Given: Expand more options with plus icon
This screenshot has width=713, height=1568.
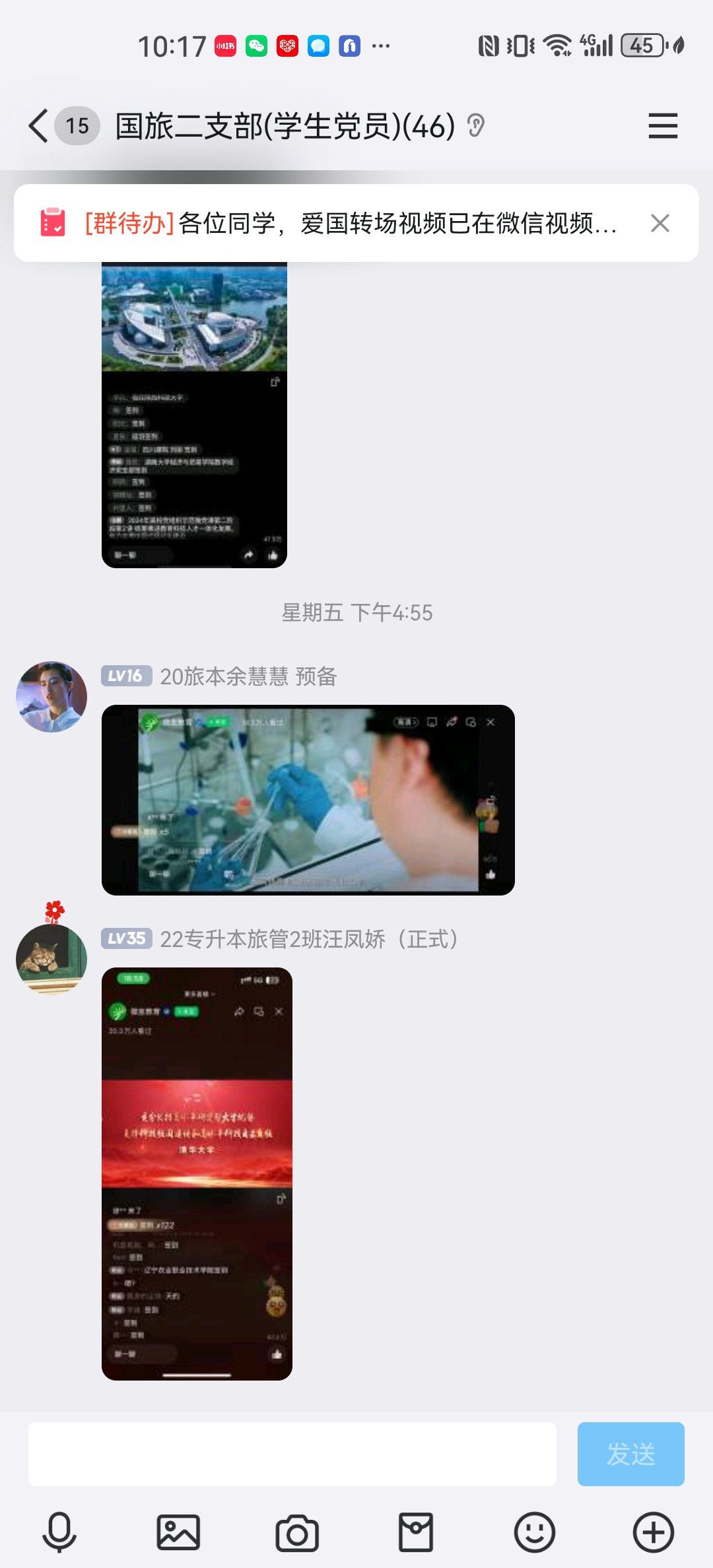Looking at the screenshot, I should (x=654, y=1532).
